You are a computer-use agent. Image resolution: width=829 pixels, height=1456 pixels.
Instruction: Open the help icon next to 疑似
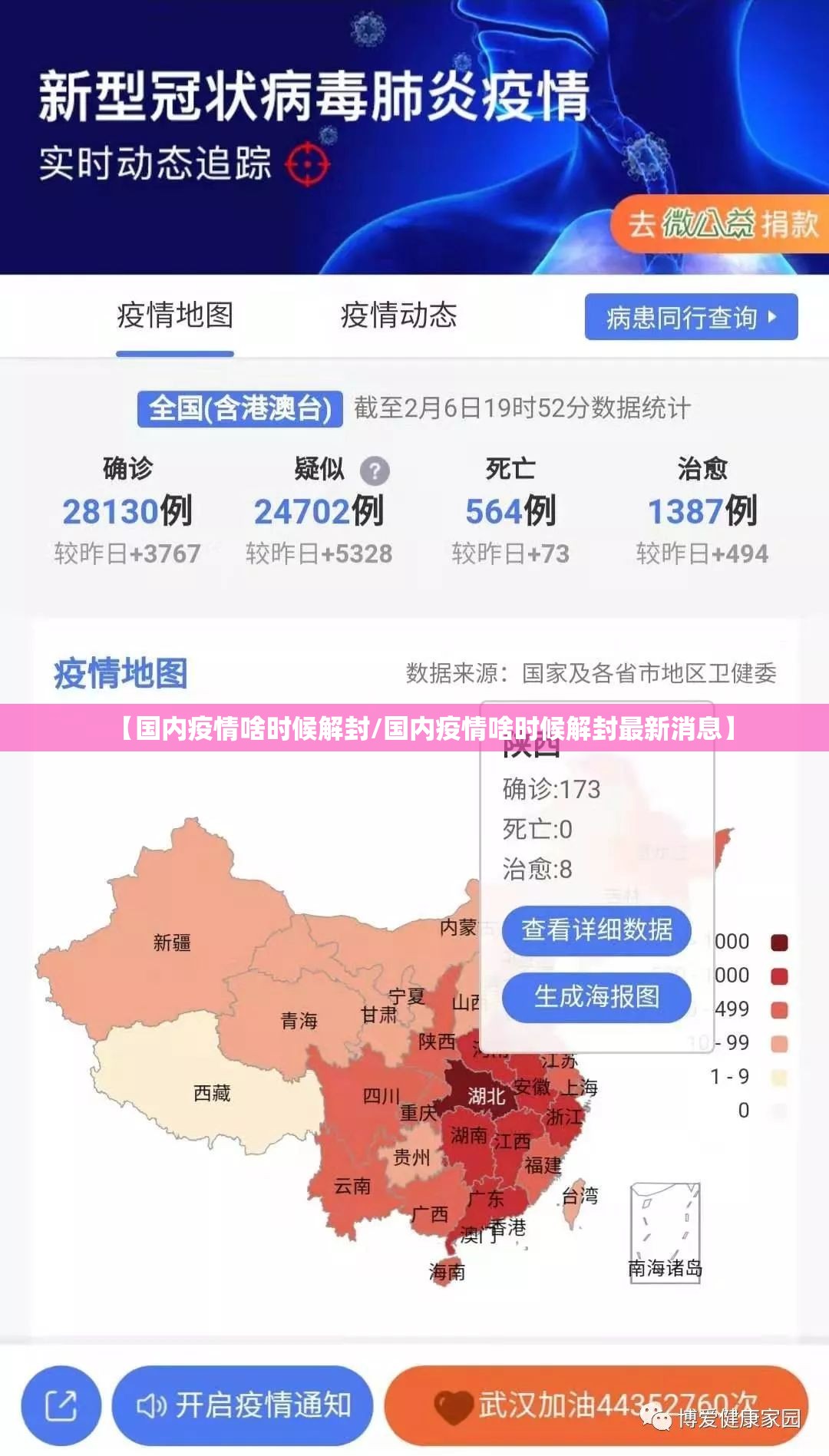pyautogui.click(x=375, y=470)
